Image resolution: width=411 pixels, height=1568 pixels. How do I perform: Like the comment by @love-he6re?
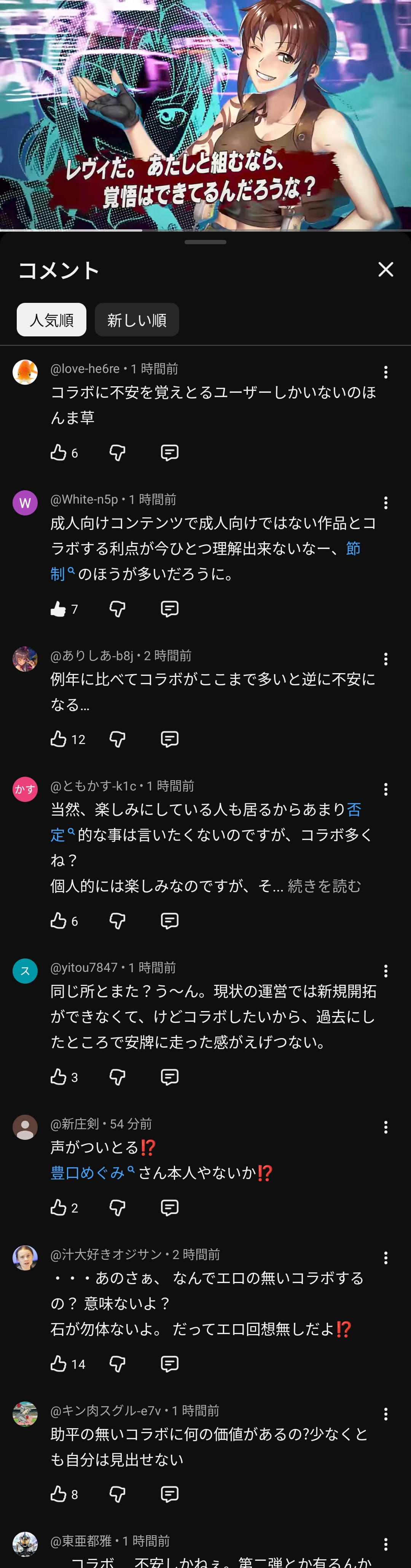coord(58,452)
